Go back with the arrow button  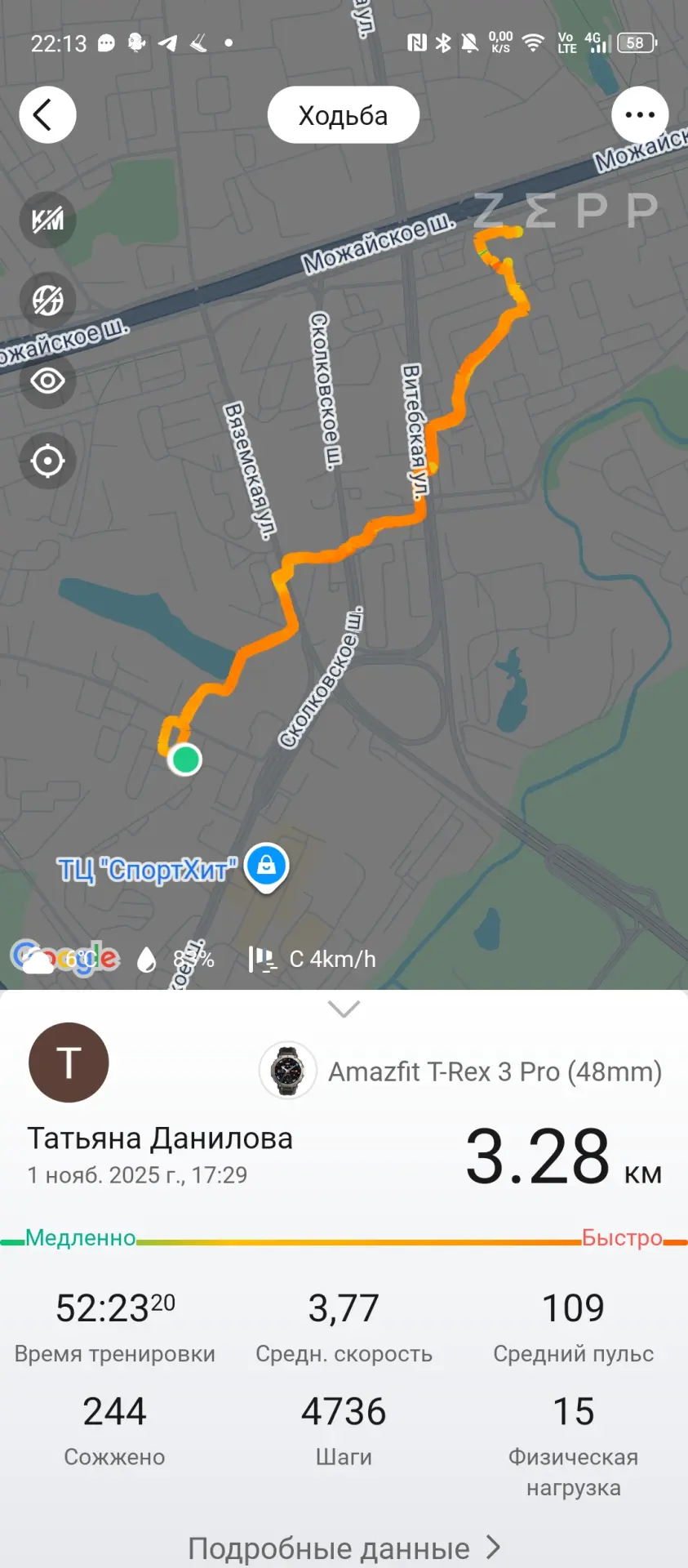click(47, 114)
